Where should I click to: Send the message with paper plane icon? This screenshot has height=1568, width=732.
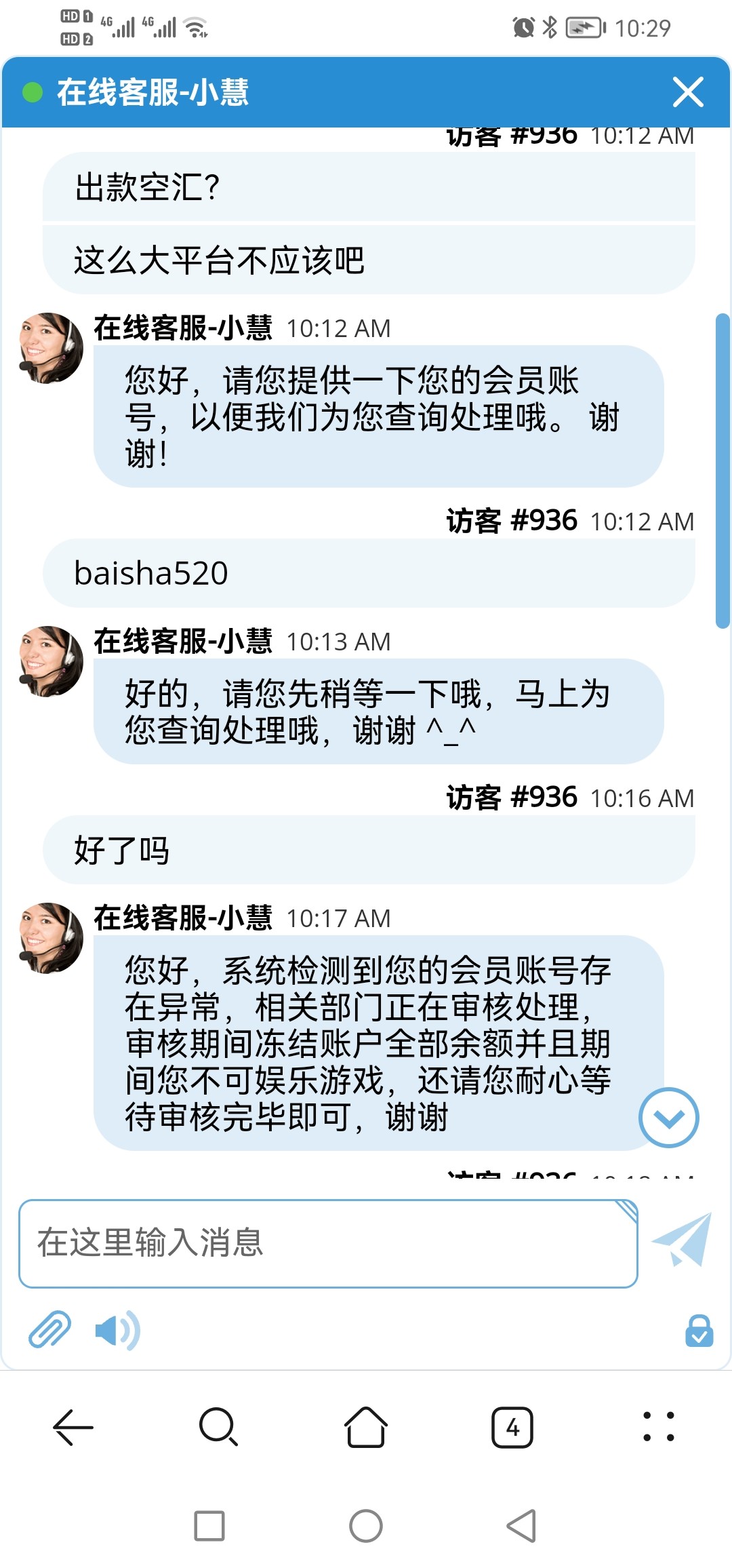tap(682, 1241)
